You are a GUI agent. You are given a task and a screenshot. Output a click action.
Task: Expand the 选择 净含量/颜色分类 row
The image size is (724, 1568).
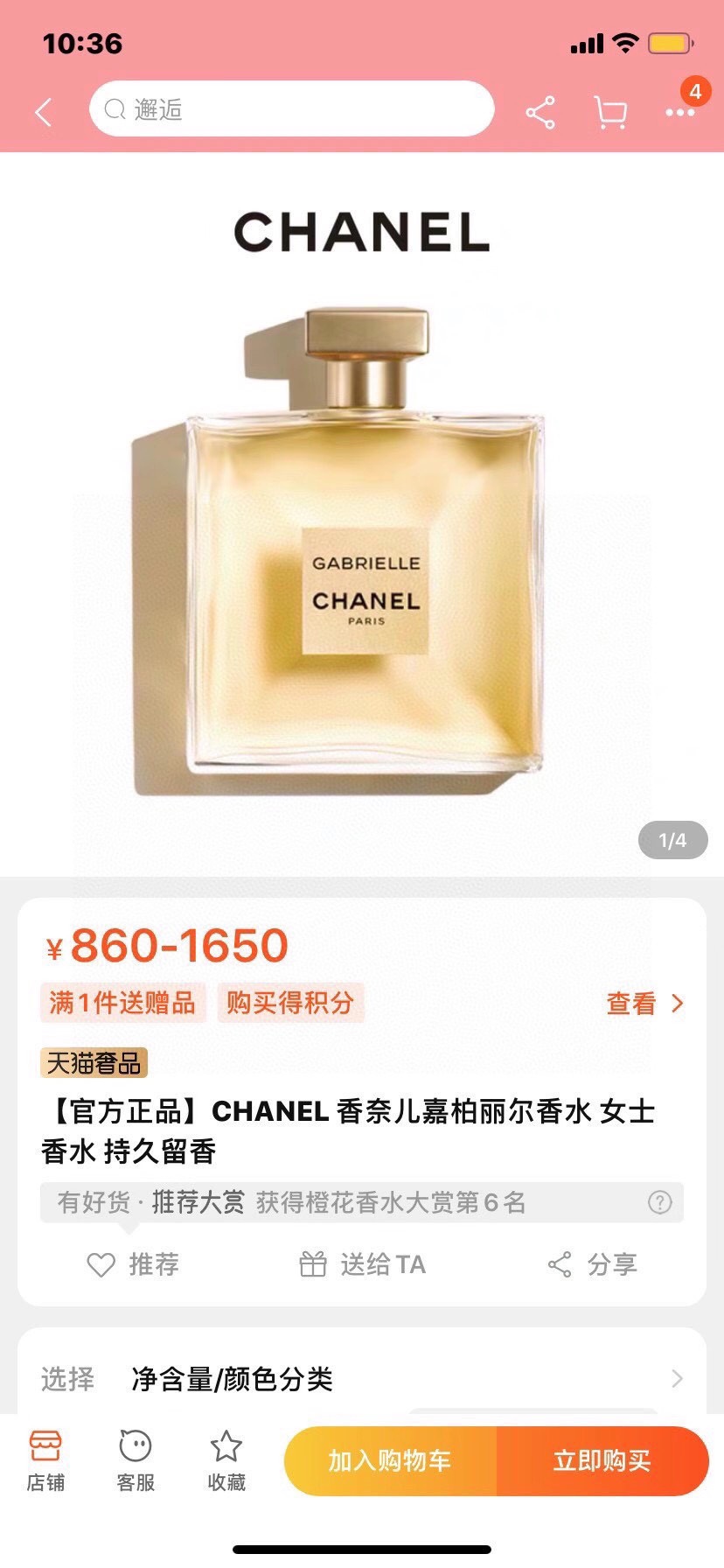click(362, 1379)
